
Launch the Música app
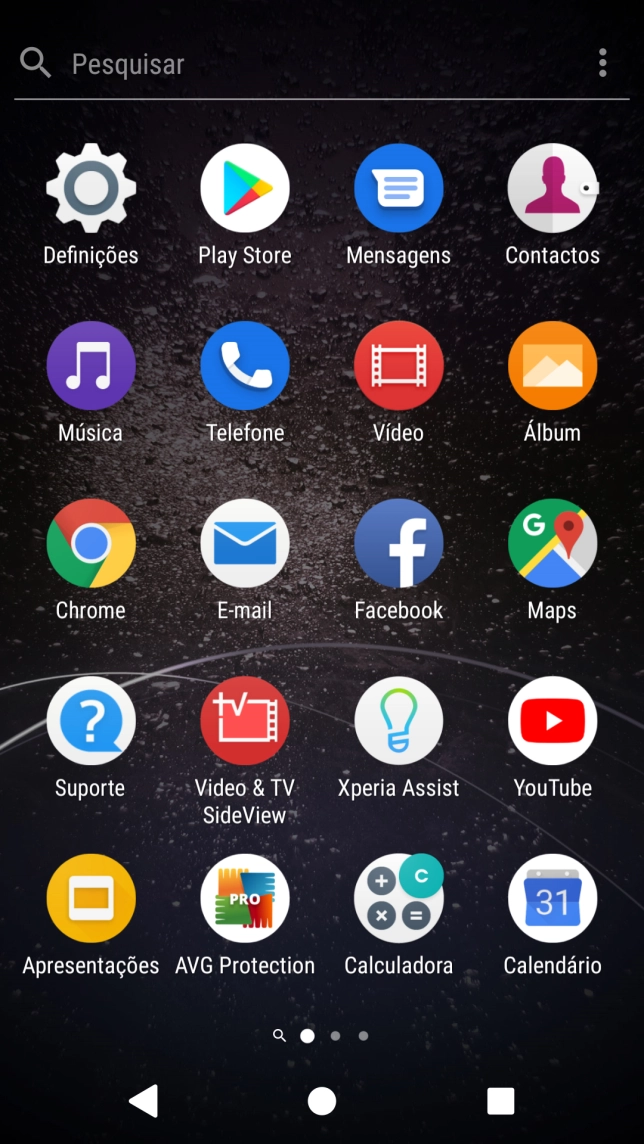(91, 366)
